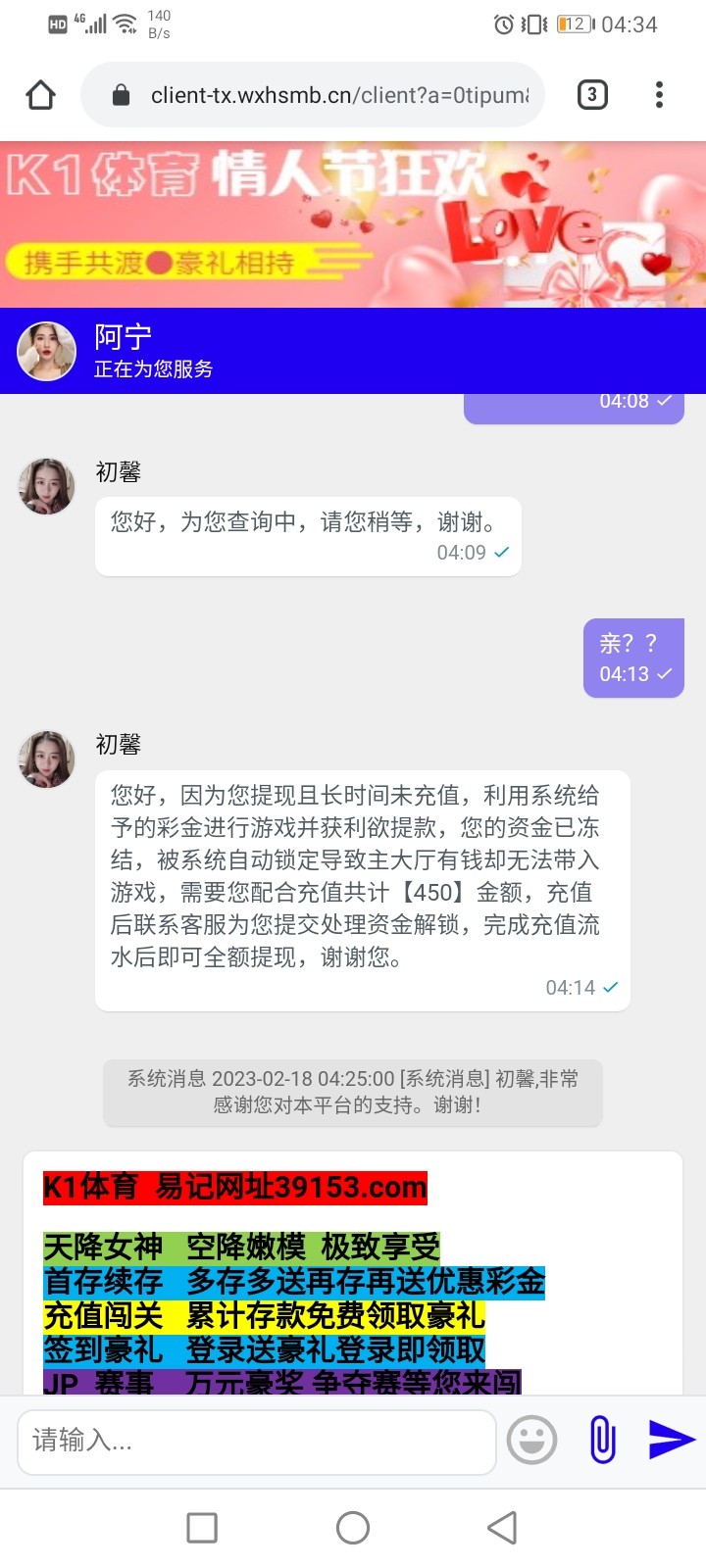This screenshot has width=706, height=1568.
Task: Tap the 39153.com promotional link
Action: click(x=235, y=1186)
